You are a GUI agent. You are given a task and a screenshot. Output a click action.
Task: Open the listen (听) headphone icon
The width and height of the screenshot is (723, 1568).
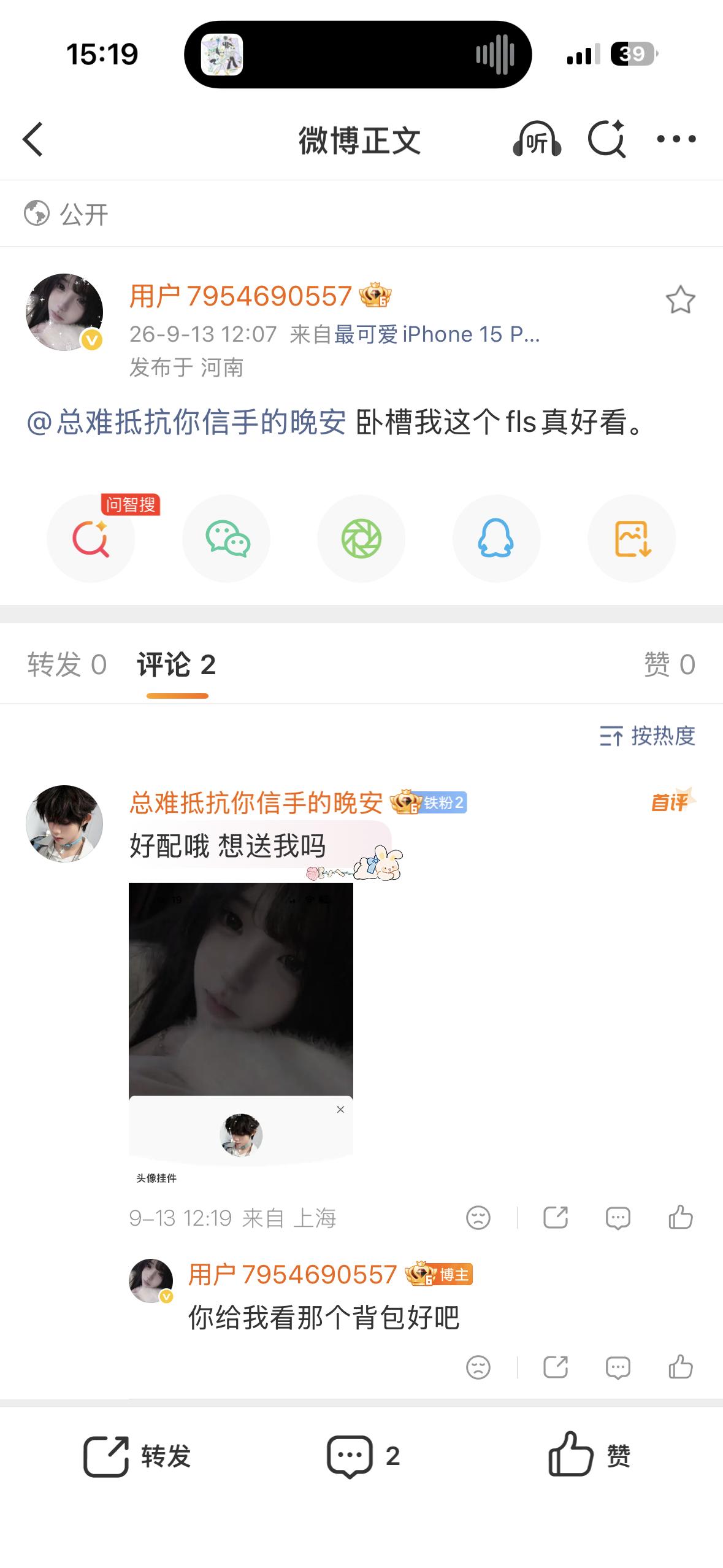click(537, 139)
